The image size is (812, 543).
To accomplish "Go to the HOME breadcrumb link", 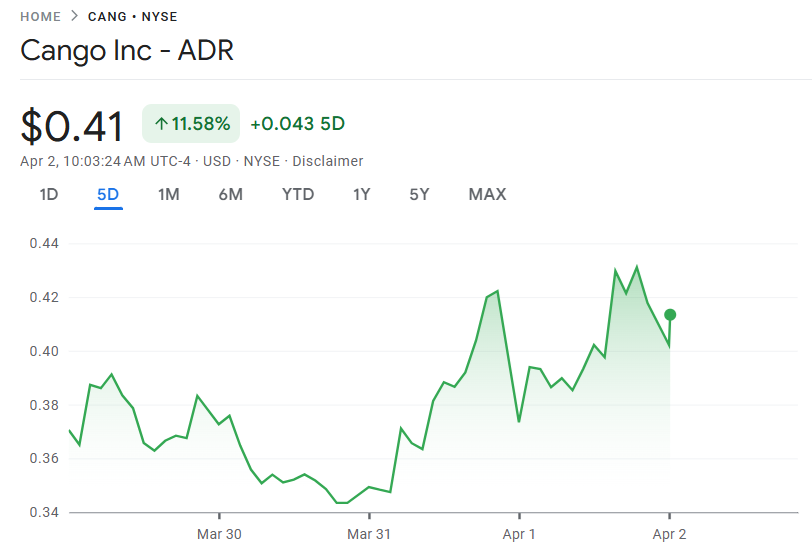I will 40,17.
